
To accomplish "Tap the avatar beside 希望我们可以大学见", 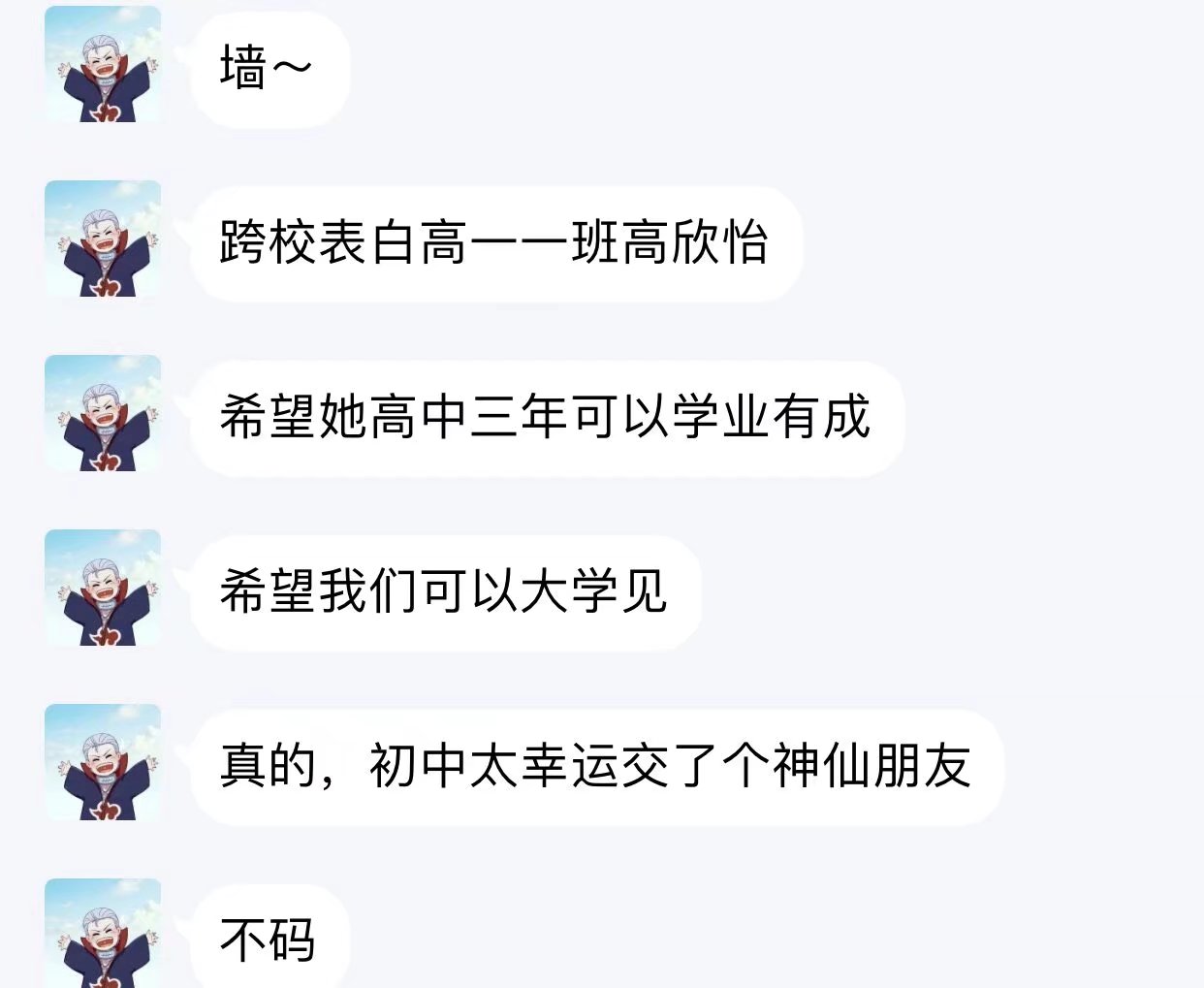I will tap(103, 588).
